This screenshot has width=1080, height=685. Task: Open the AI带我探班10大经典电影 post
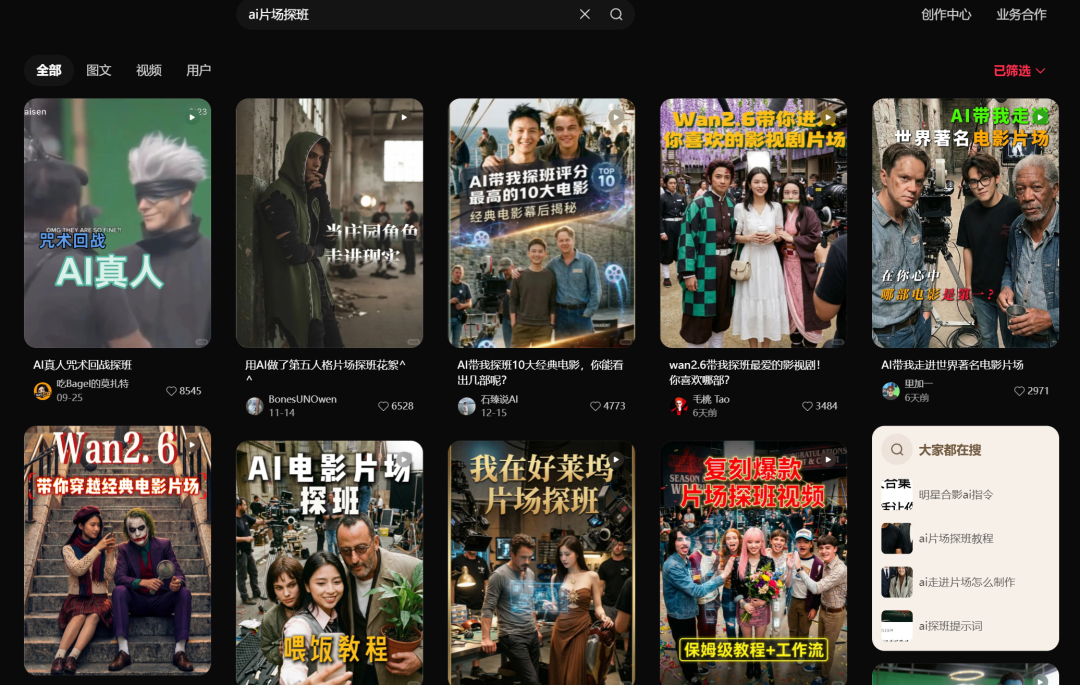tap(541, 223)
